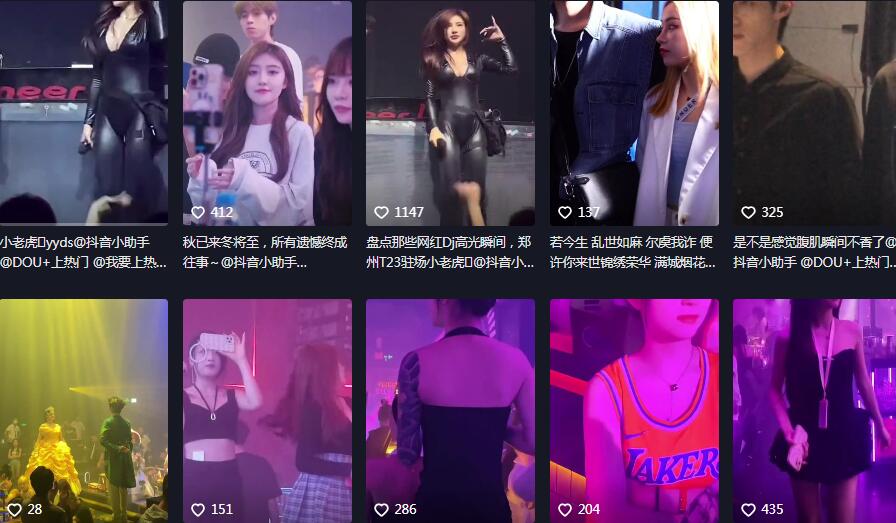Play the video with 137 likes
Screen dimensions: 896x523
(634, 112)
